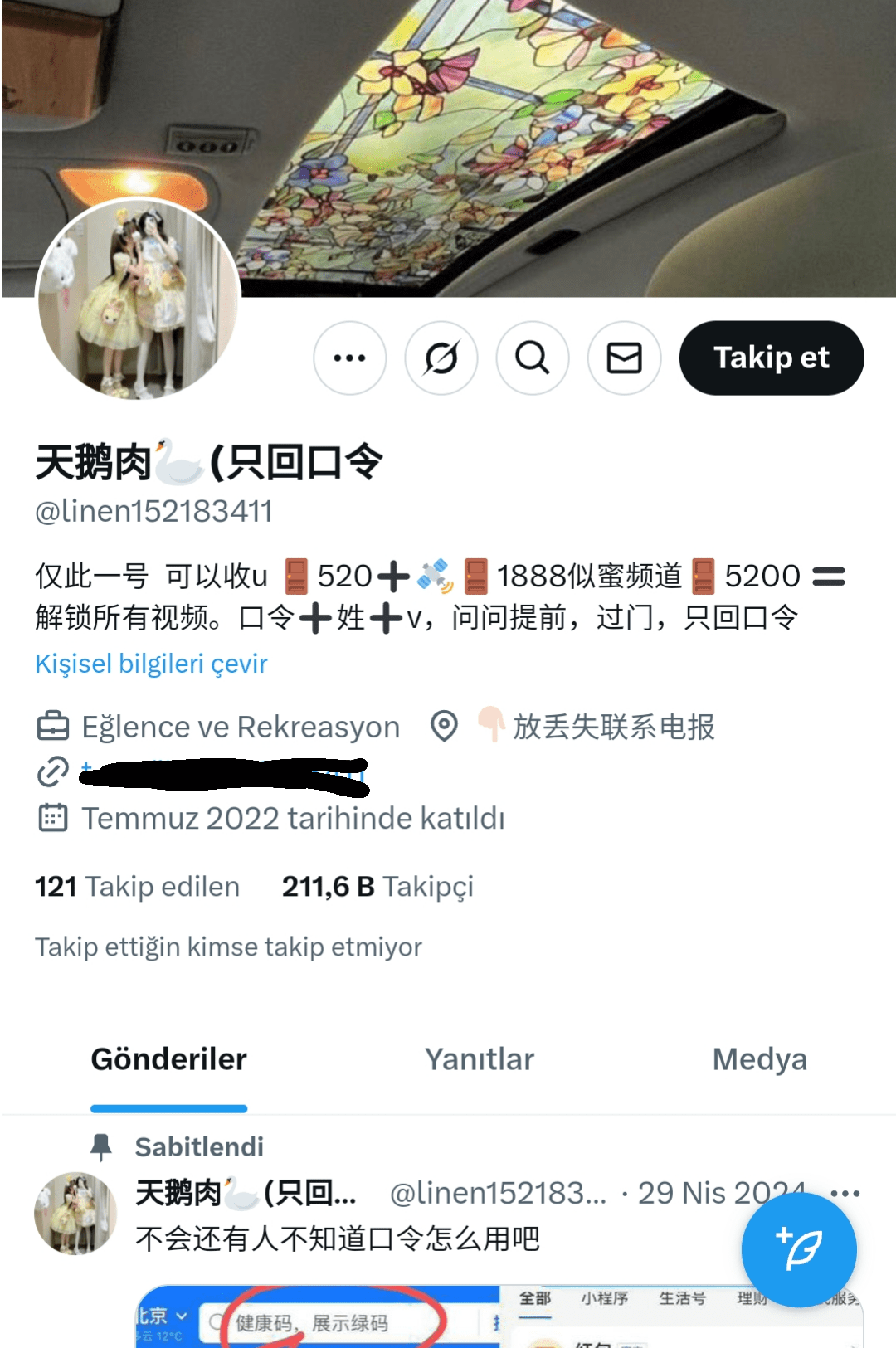Screen dimensions: 896x1348
Task: Select the Gönderiler tab
Action: point(169,1059)
